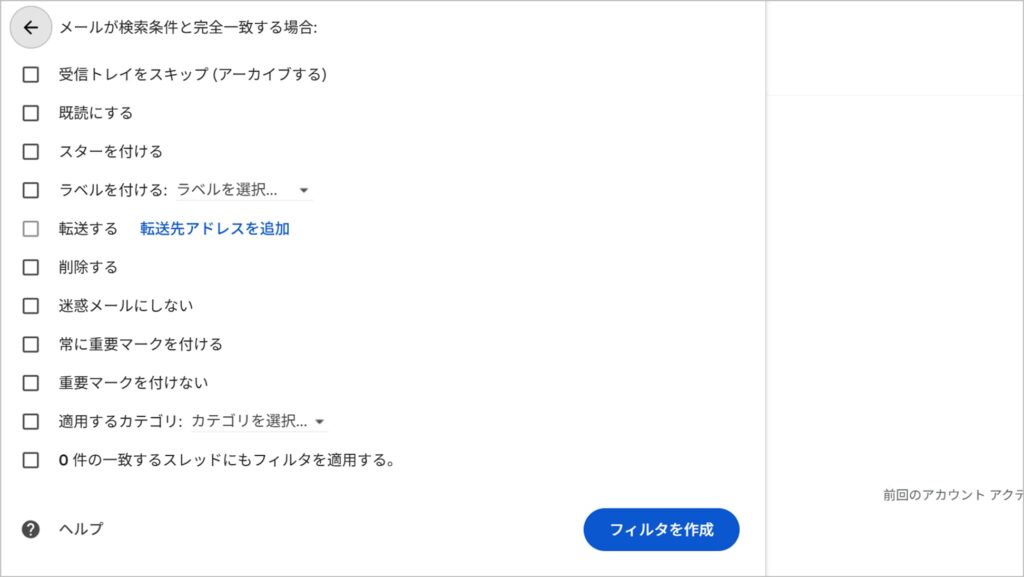Enable 迷惑メールにしない
This screenshot has height=577, width=1024.
click(x=31, y=306)
